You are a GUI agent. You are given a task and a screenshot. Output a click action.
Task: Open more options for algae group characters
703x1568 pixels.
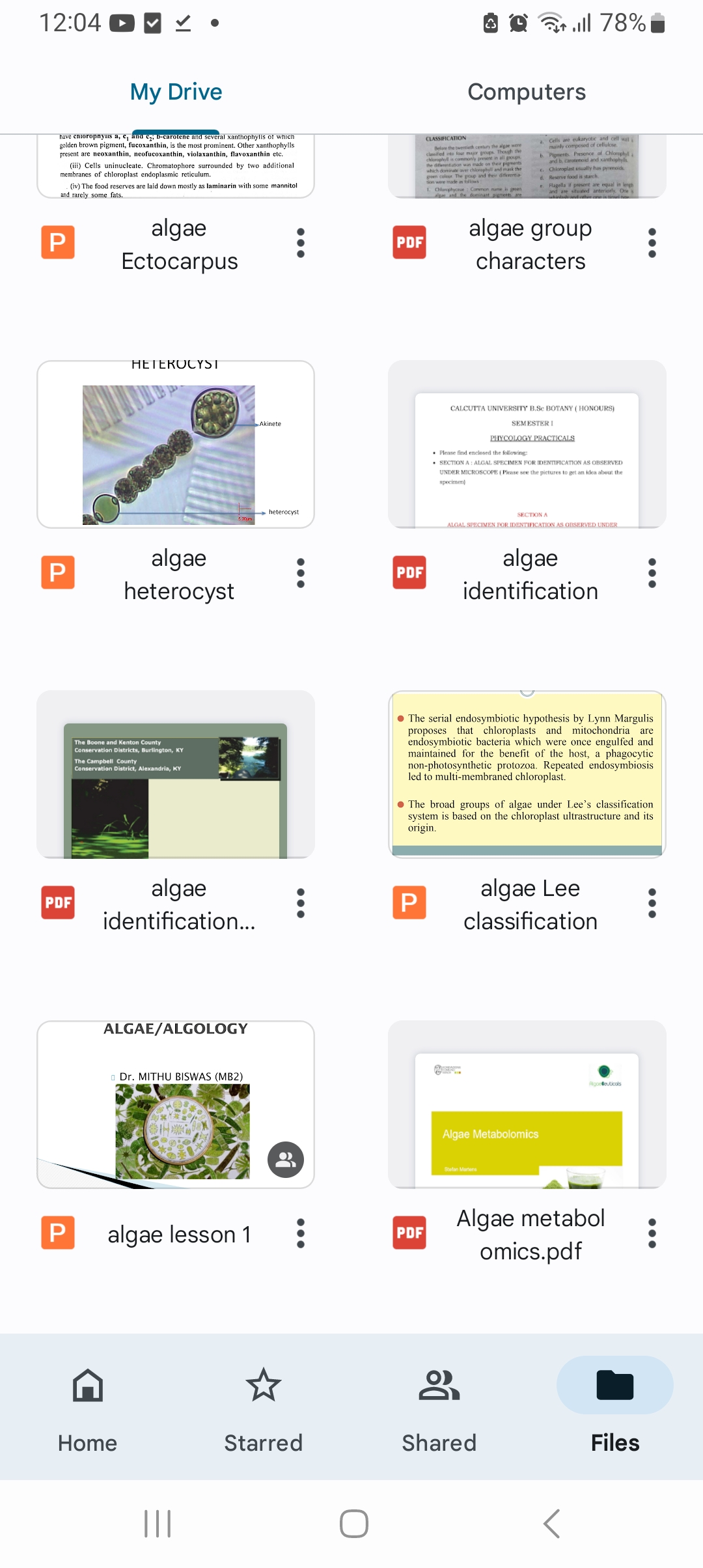click(x=652, y=244)
